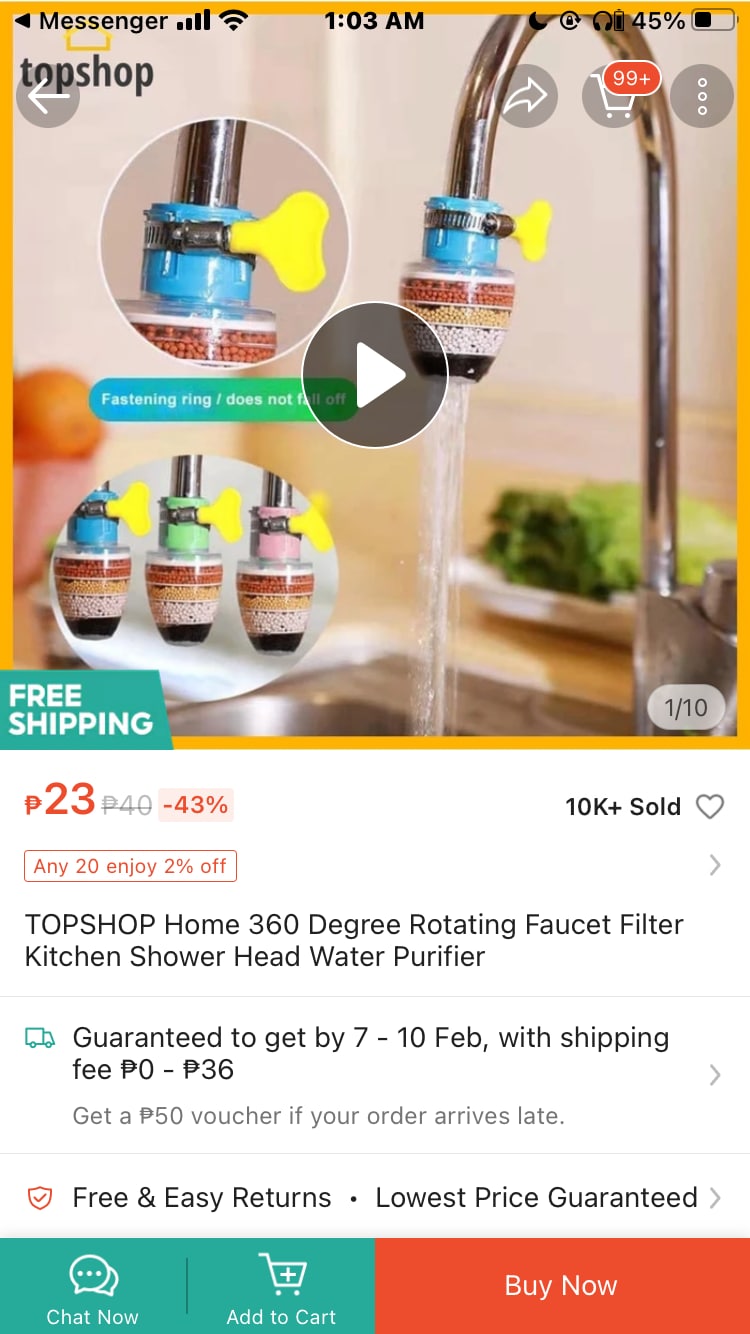Share this product
This screenshot has height=1334, width=750.
click(x=527, y=96)
